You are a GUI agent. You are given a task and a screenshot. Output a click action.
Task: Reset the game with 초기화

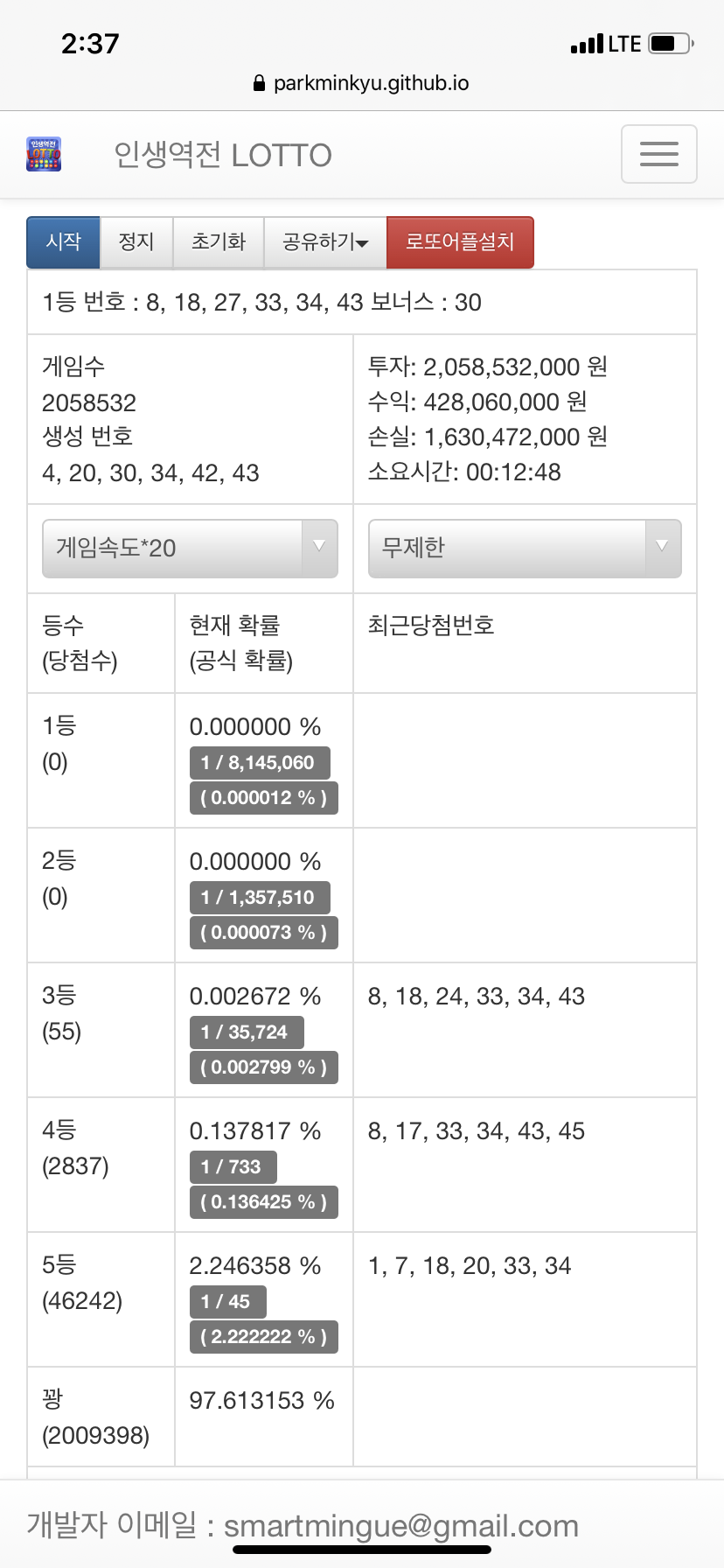coord(219,241)
